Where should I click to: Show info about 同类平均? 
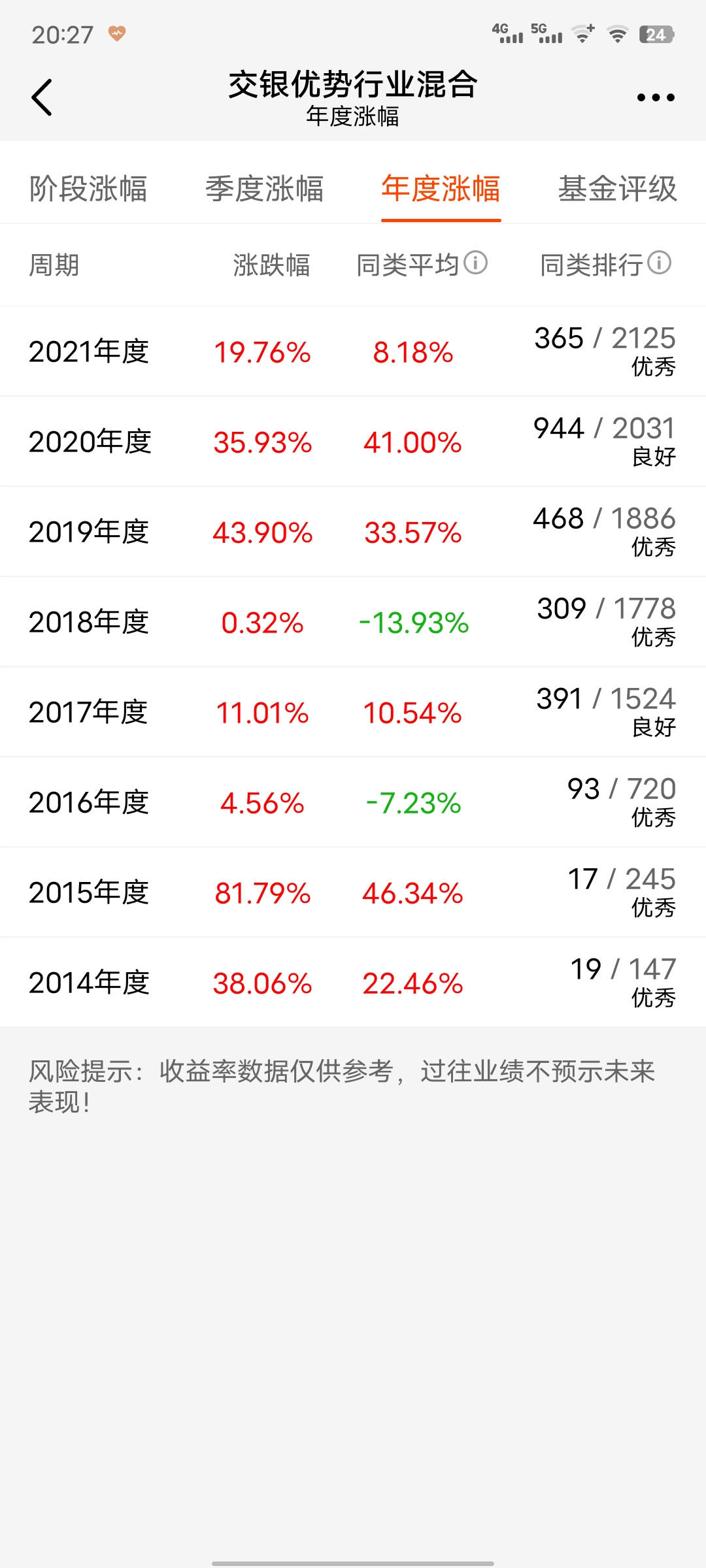tap(476, 263)
